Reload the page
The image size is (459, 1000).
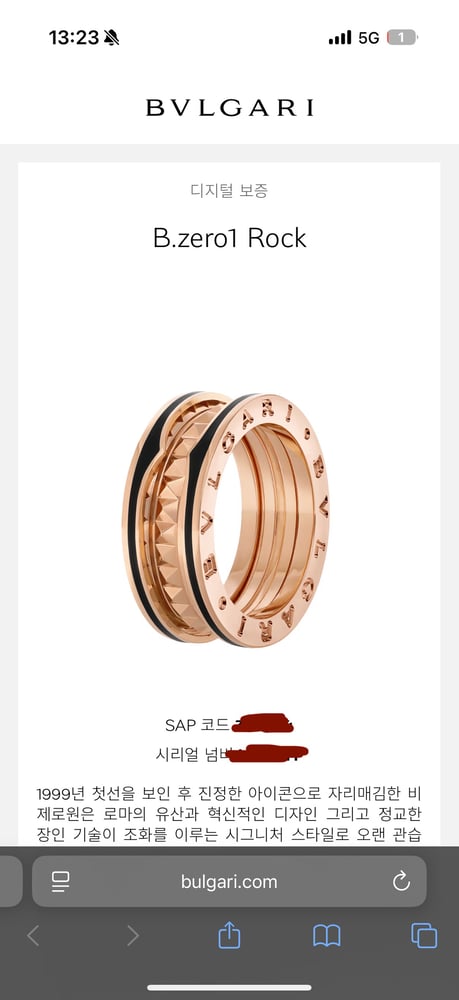[401, 881]
